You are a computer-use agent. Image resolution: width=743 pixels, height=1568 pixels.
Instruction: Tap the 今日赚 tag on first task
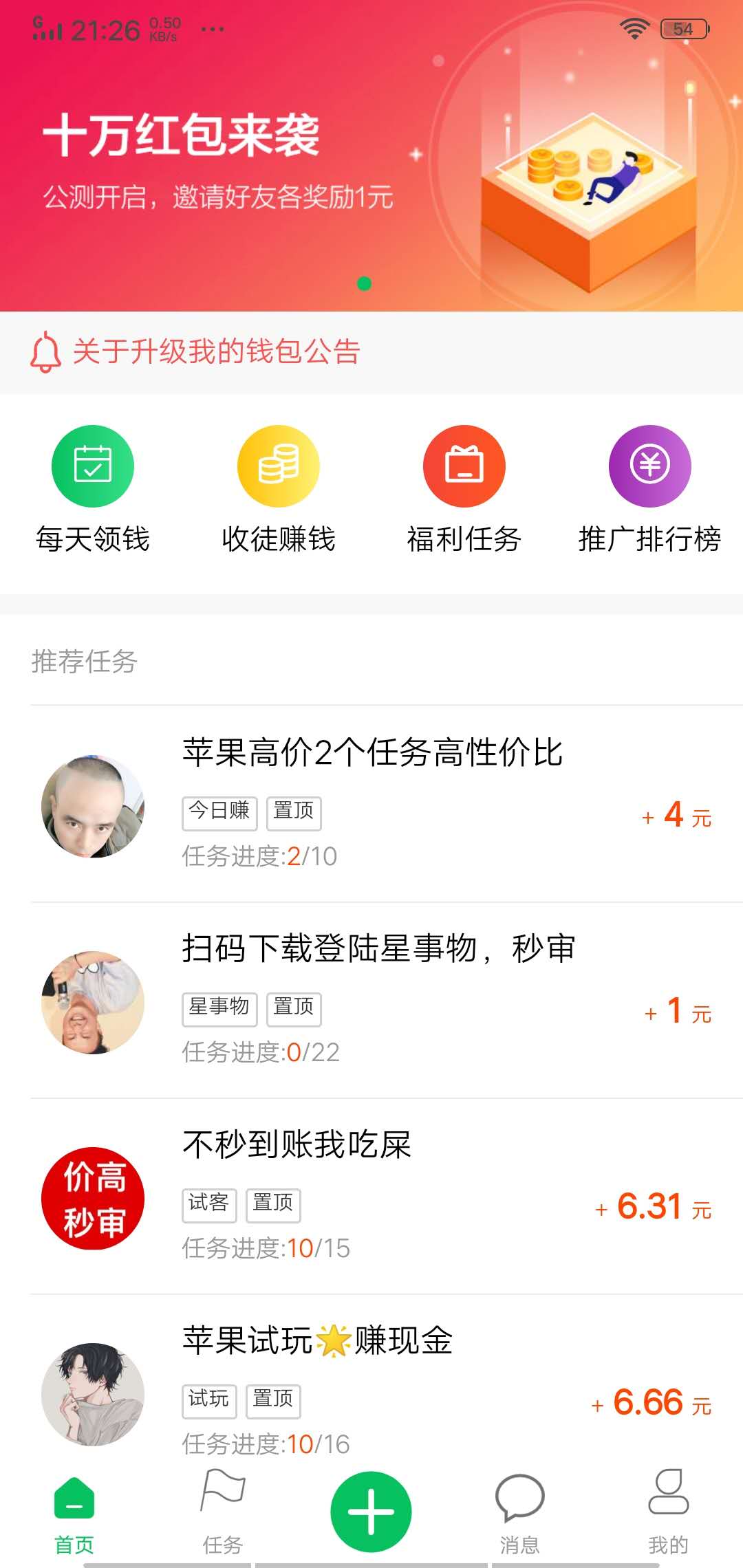219,812
